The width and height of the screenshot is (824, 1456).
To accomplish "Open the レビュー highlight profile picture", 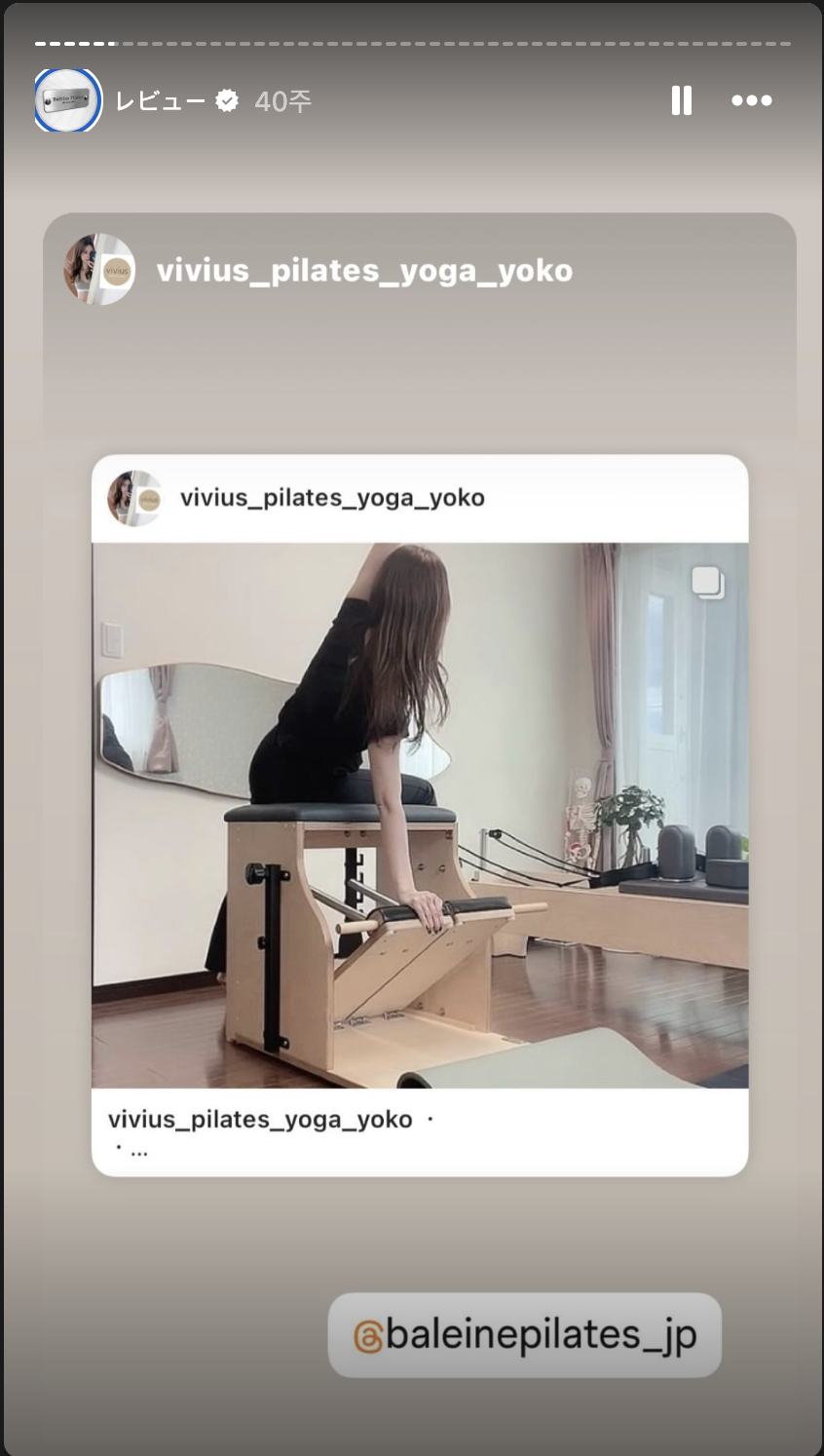I will (x=68, y=100).
